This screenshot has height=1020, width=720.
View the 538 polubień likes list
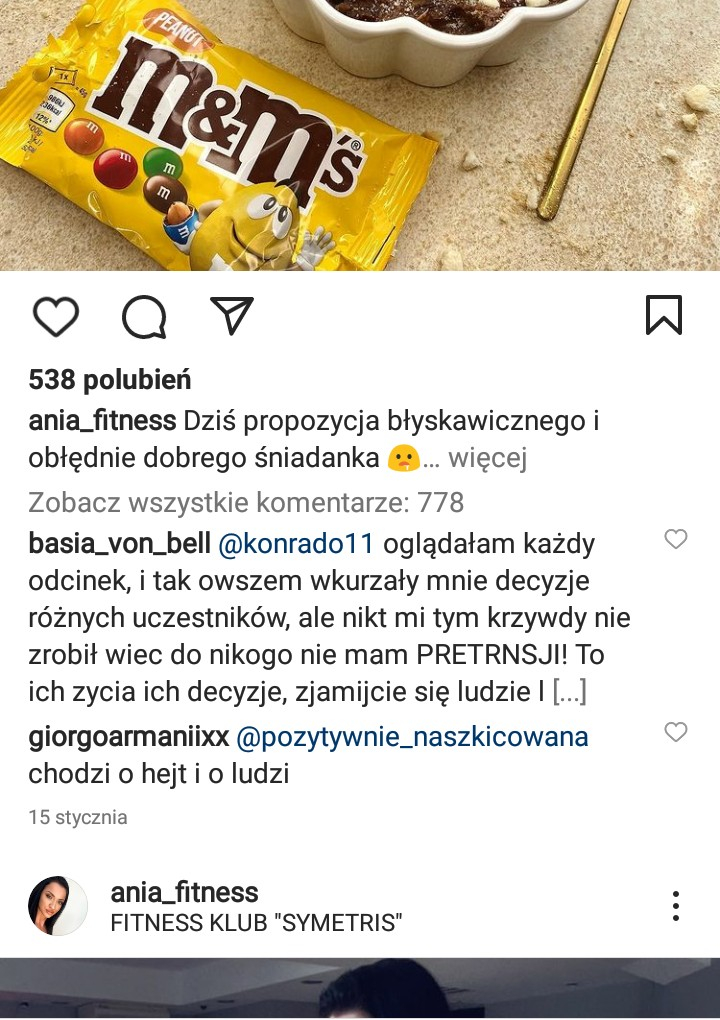[x=110, y=380]
